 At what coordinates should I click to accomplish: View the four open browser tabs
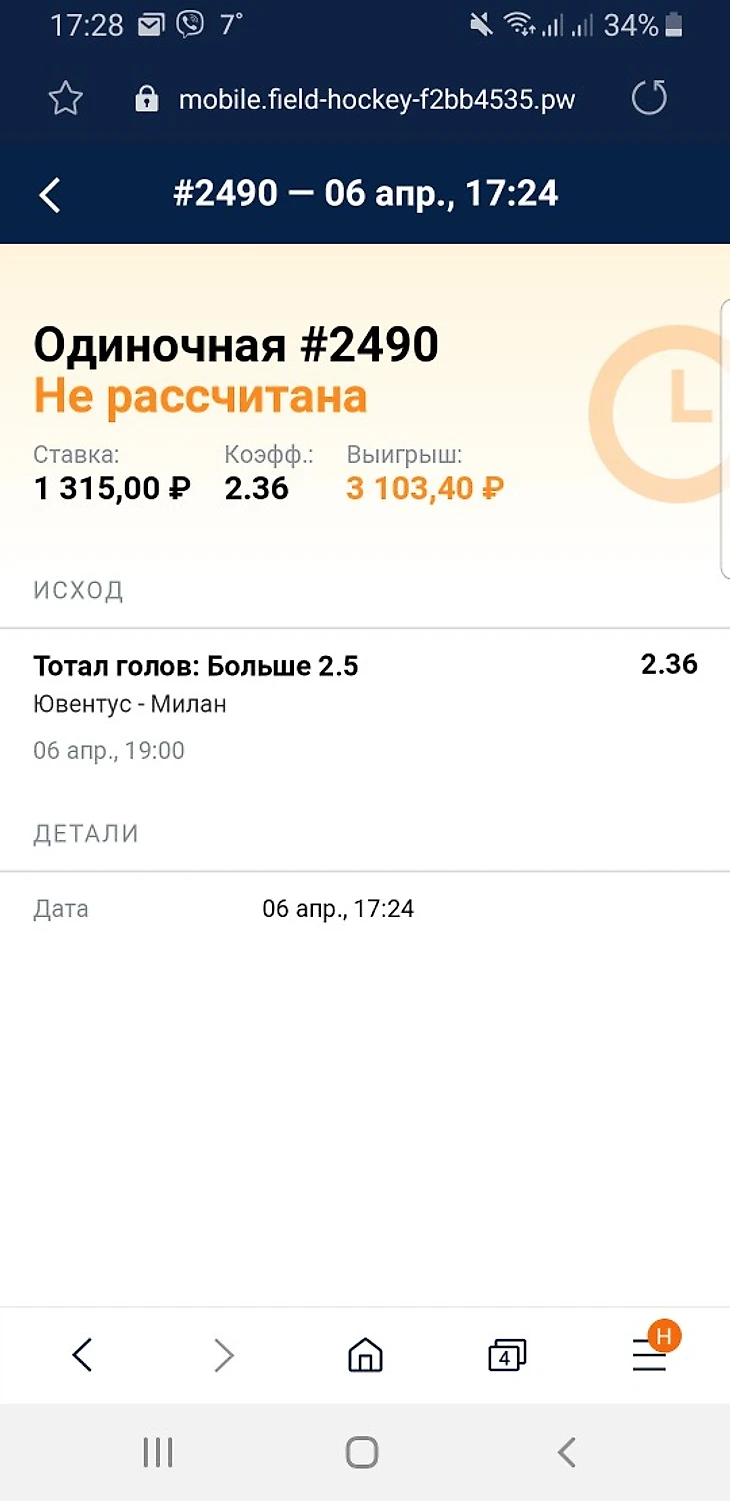(507, 1356)
